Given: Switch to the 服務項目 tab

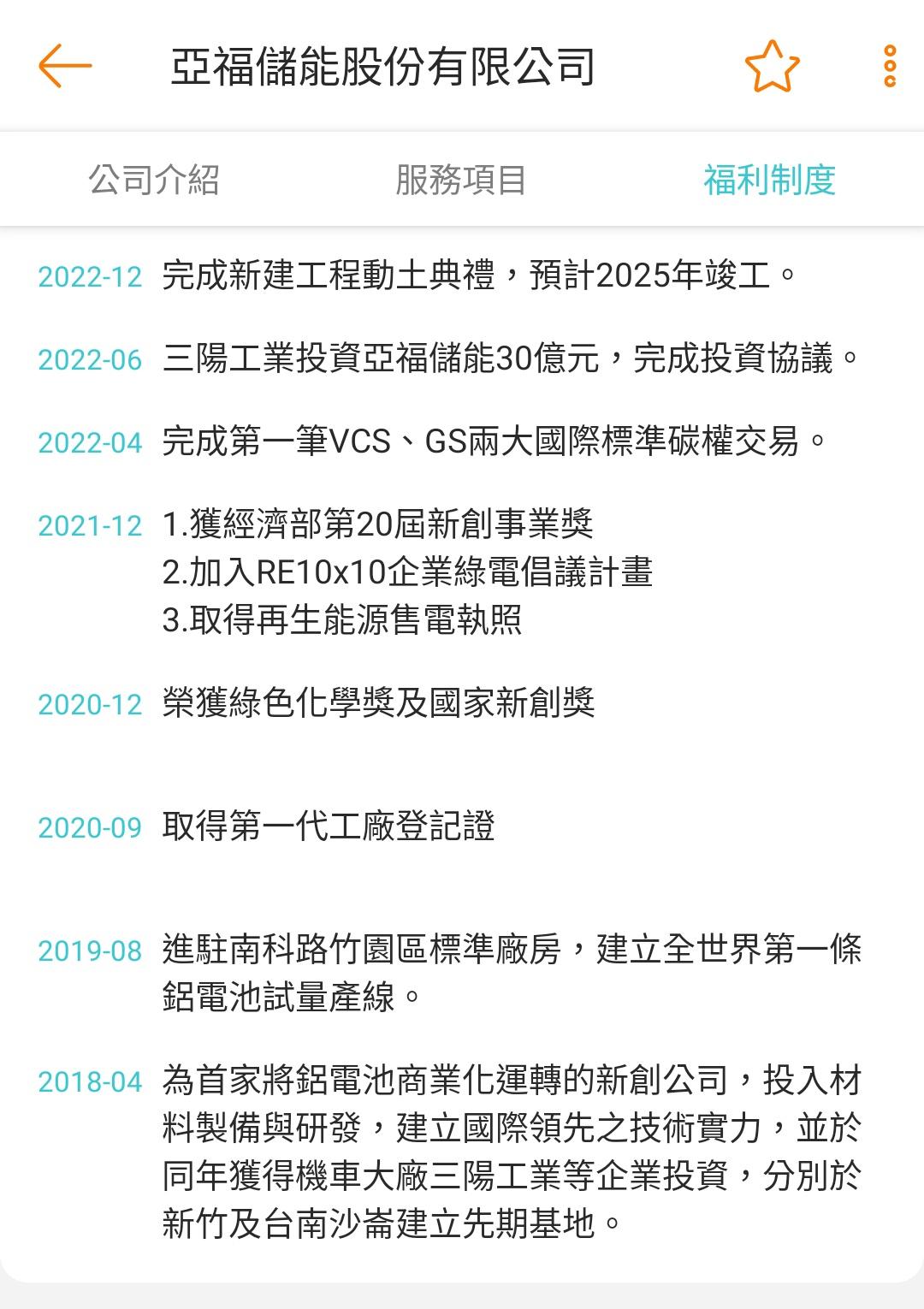Looking at the screenshot, I should (461, 180).
